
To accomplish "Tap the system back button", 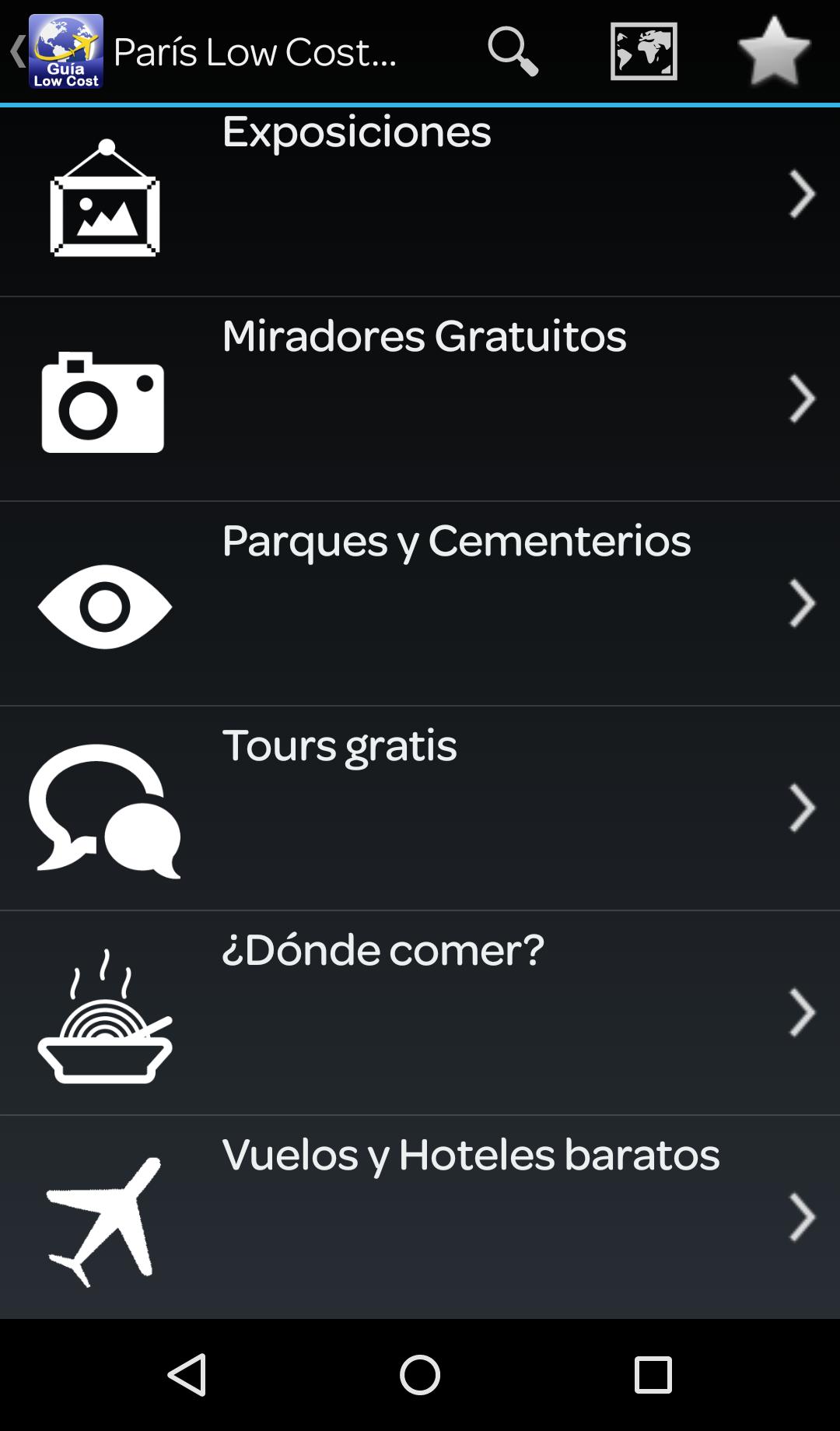I will [x=187, y=1374].
